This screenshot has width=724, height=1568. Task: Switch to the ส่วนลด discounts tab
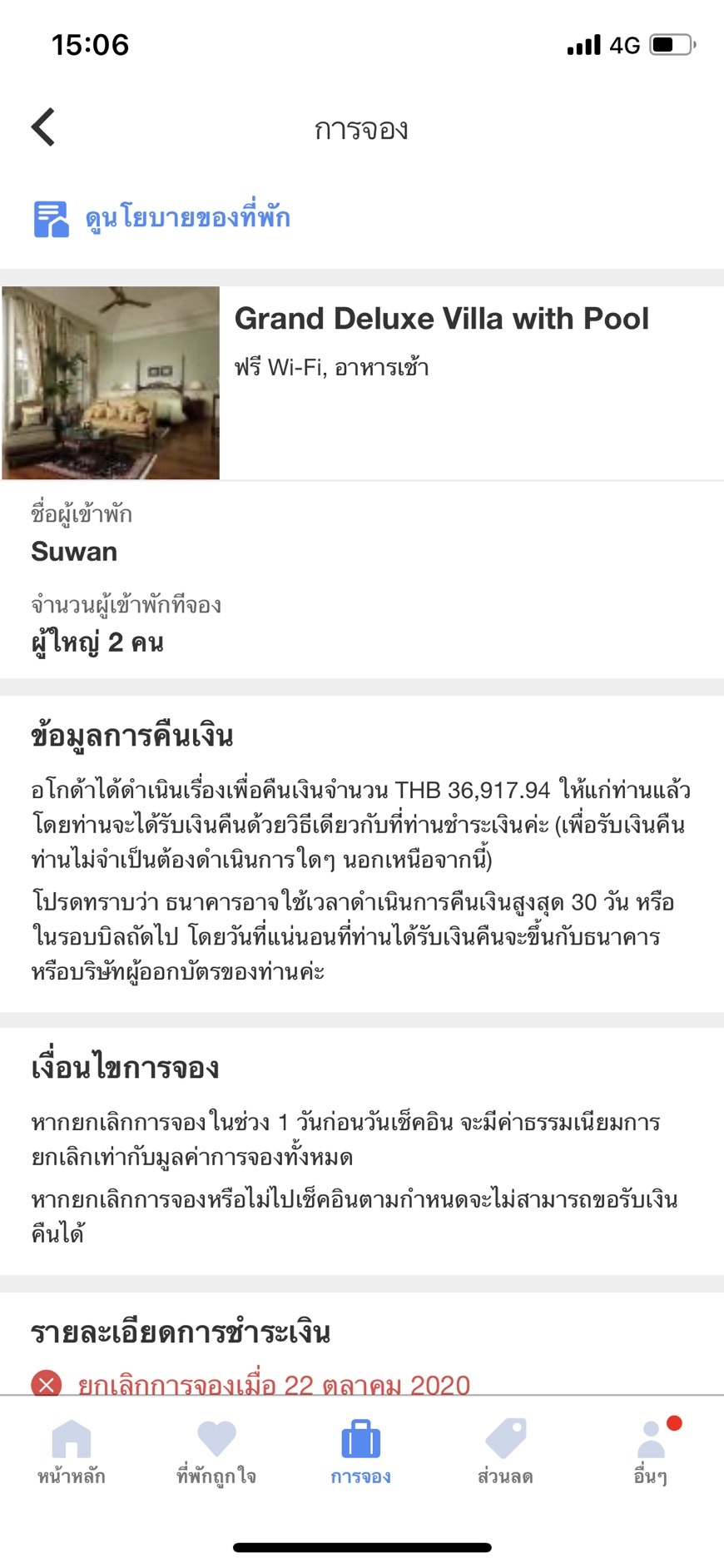click(x=505, y=1452)
